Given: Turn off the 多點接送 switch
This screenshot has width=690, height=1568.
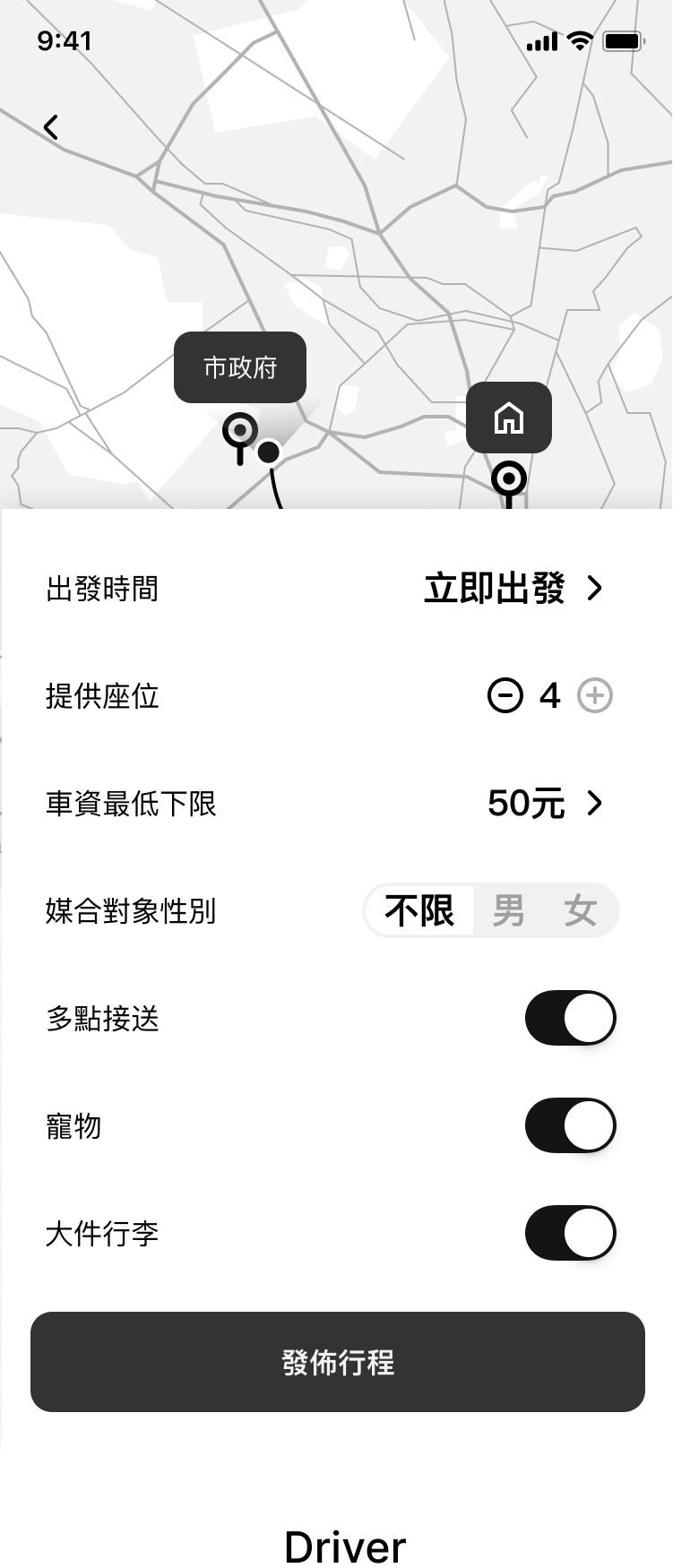Looking at the screenshot, I should [570, 1018].
